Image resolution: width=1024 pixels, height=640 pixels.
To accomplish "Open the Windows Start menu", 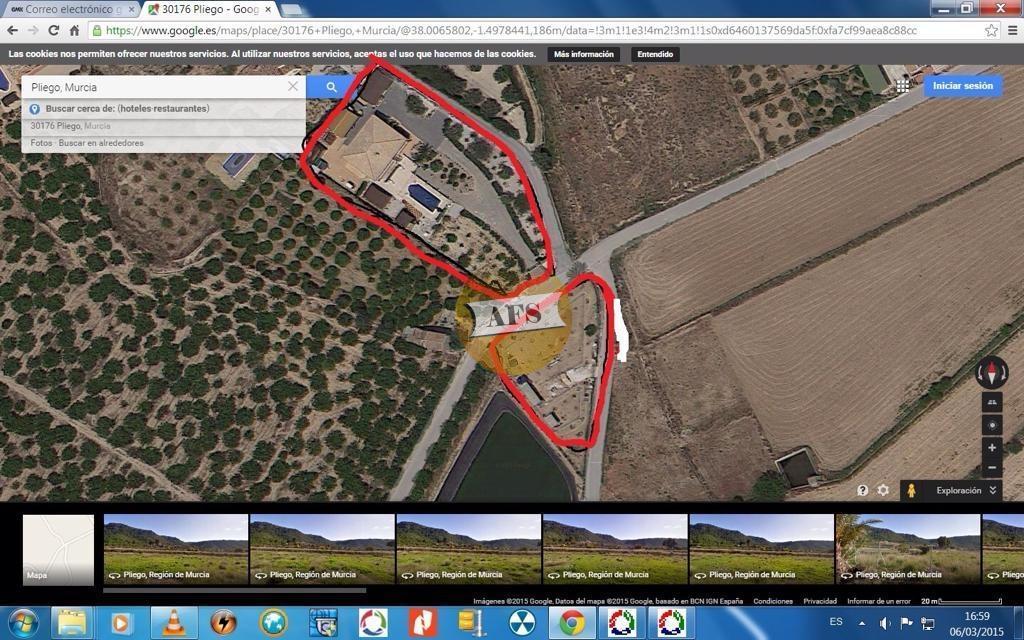I will (x=21, y=622).
